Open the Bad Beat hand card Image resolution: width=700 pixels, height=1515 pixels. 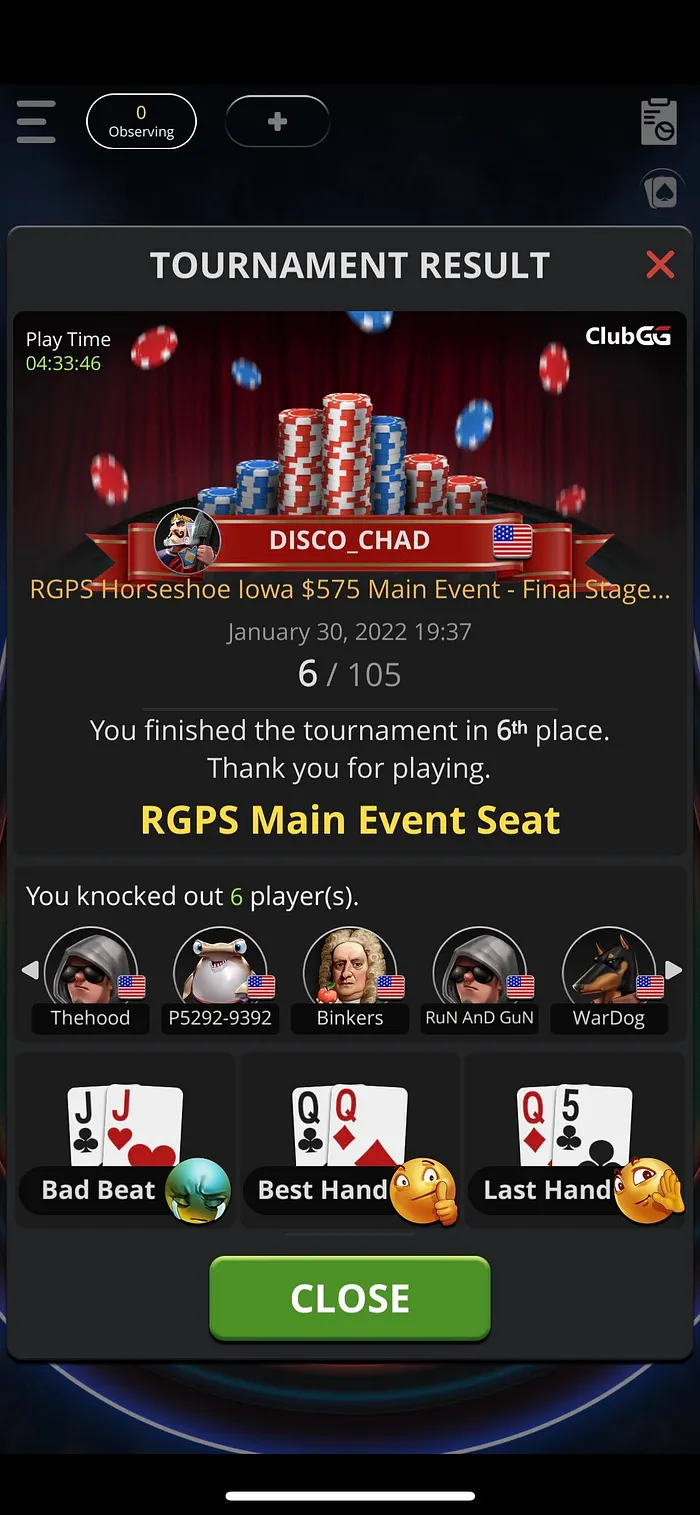click(x=126, y=1140)
